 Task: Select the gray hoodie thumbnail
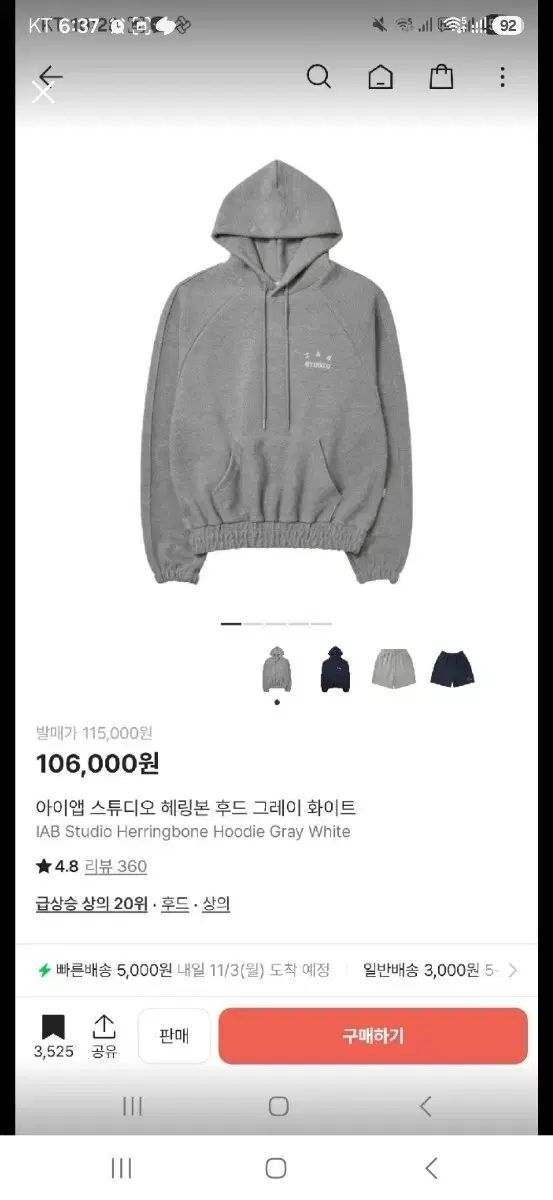[x=277, y=669]
